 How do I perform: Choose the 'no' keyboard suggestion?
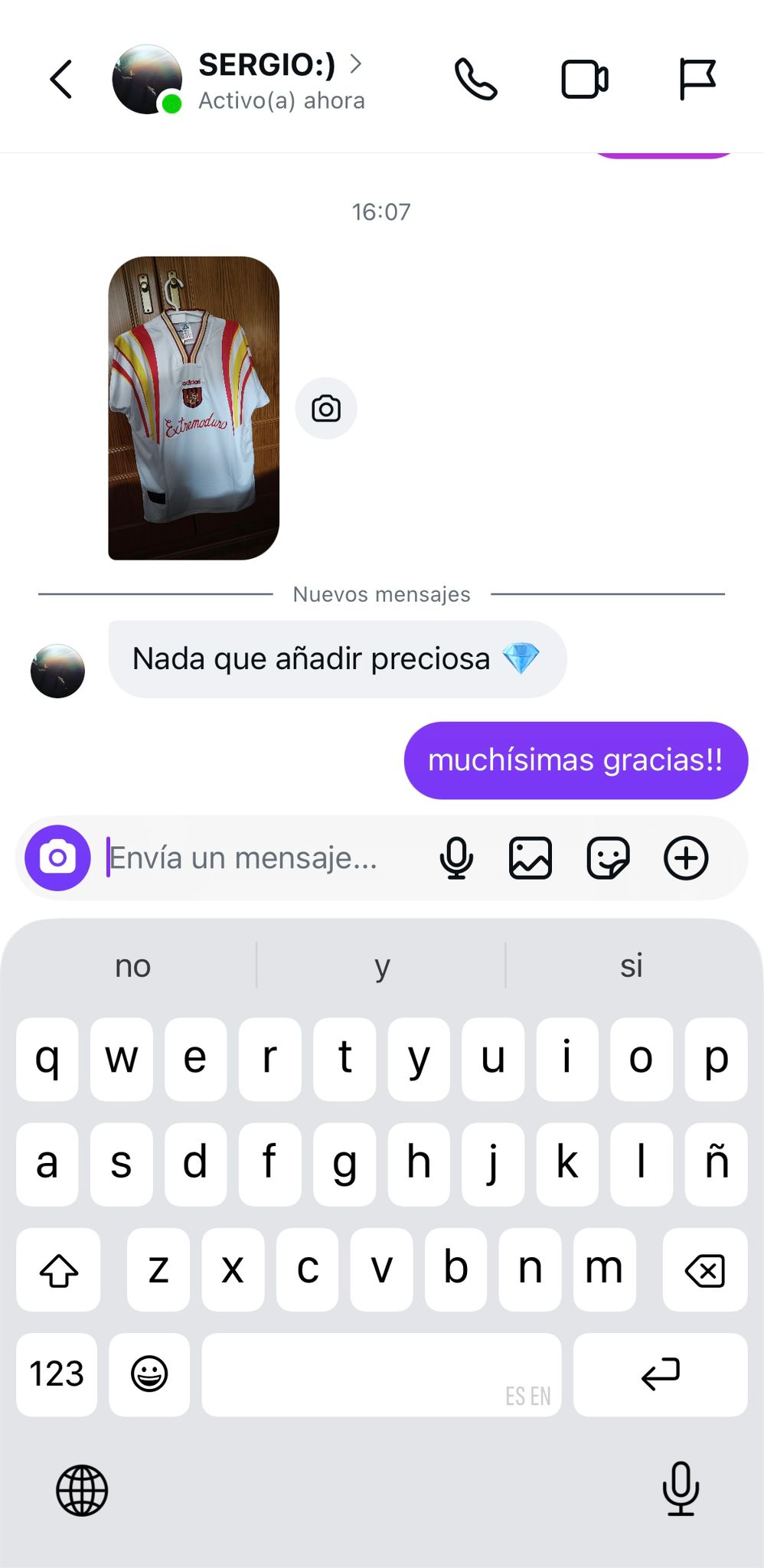point(132,966)
